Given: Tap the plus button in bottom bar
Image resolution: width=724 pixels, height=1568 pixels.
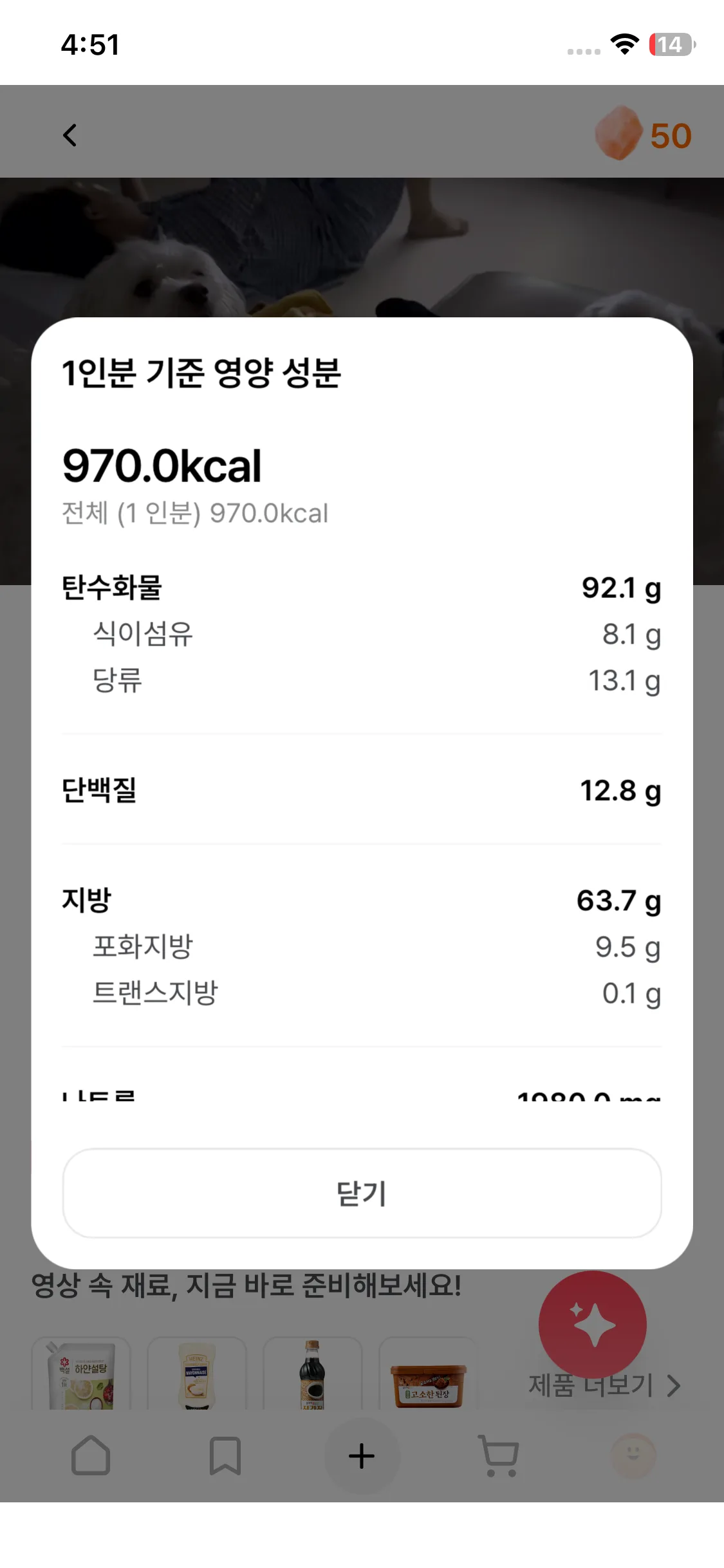Looking at the screenshot, I should point(362,1455).
